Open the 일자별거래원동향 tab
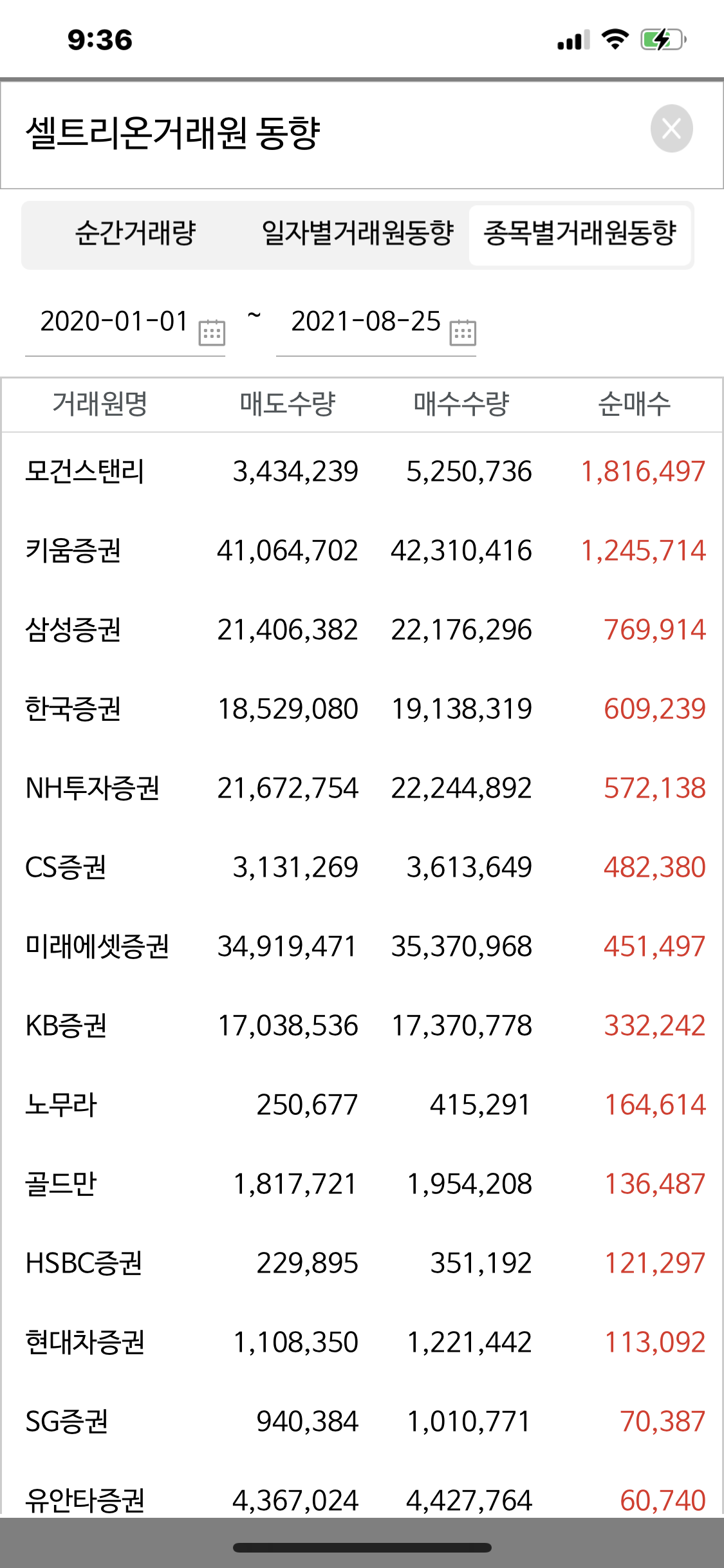The width and height of the screenshot is (724, 1568). pyautogui.click(x=358, y=235)
